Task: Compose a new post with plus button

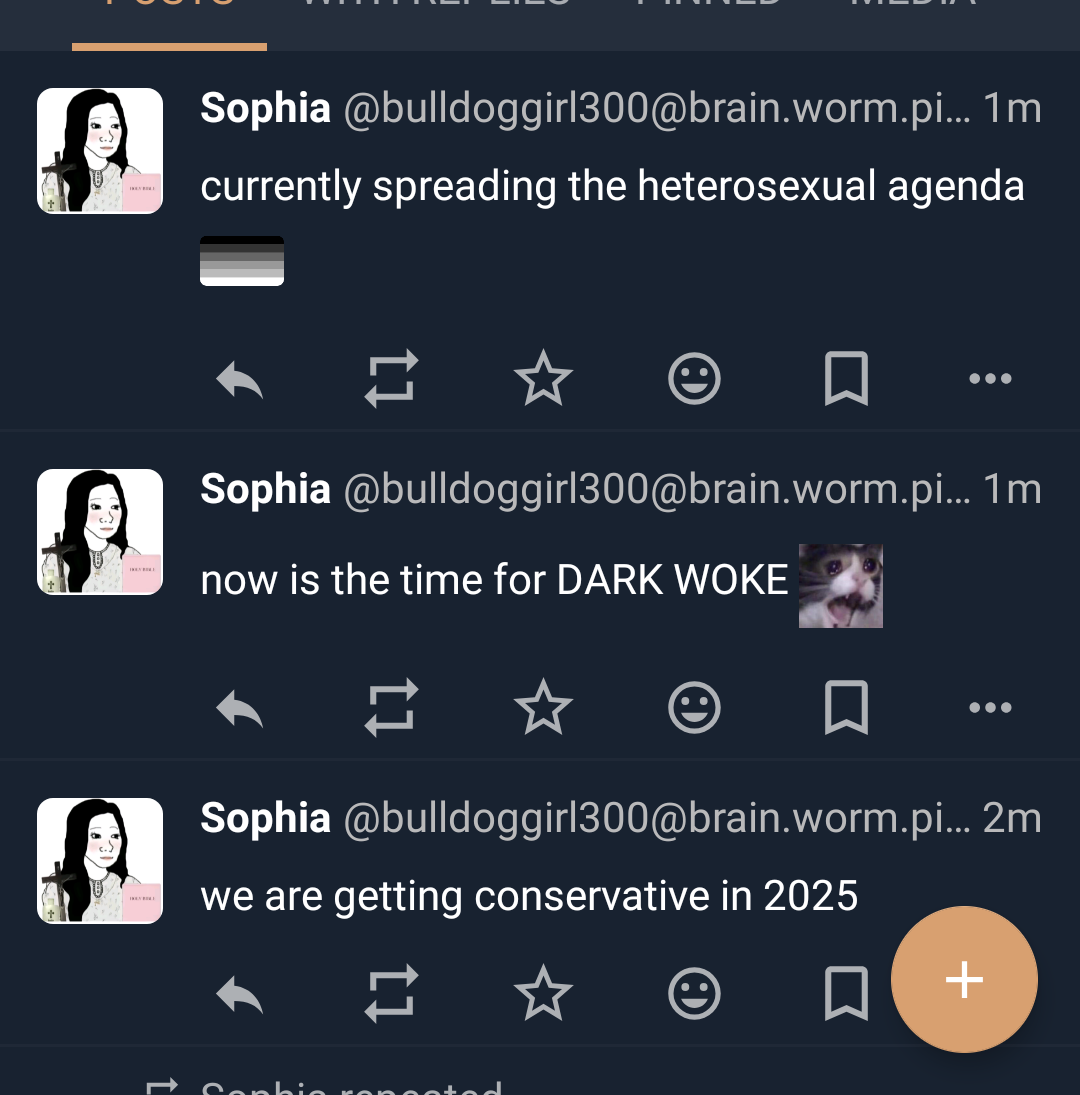Action: coord(964,979)
